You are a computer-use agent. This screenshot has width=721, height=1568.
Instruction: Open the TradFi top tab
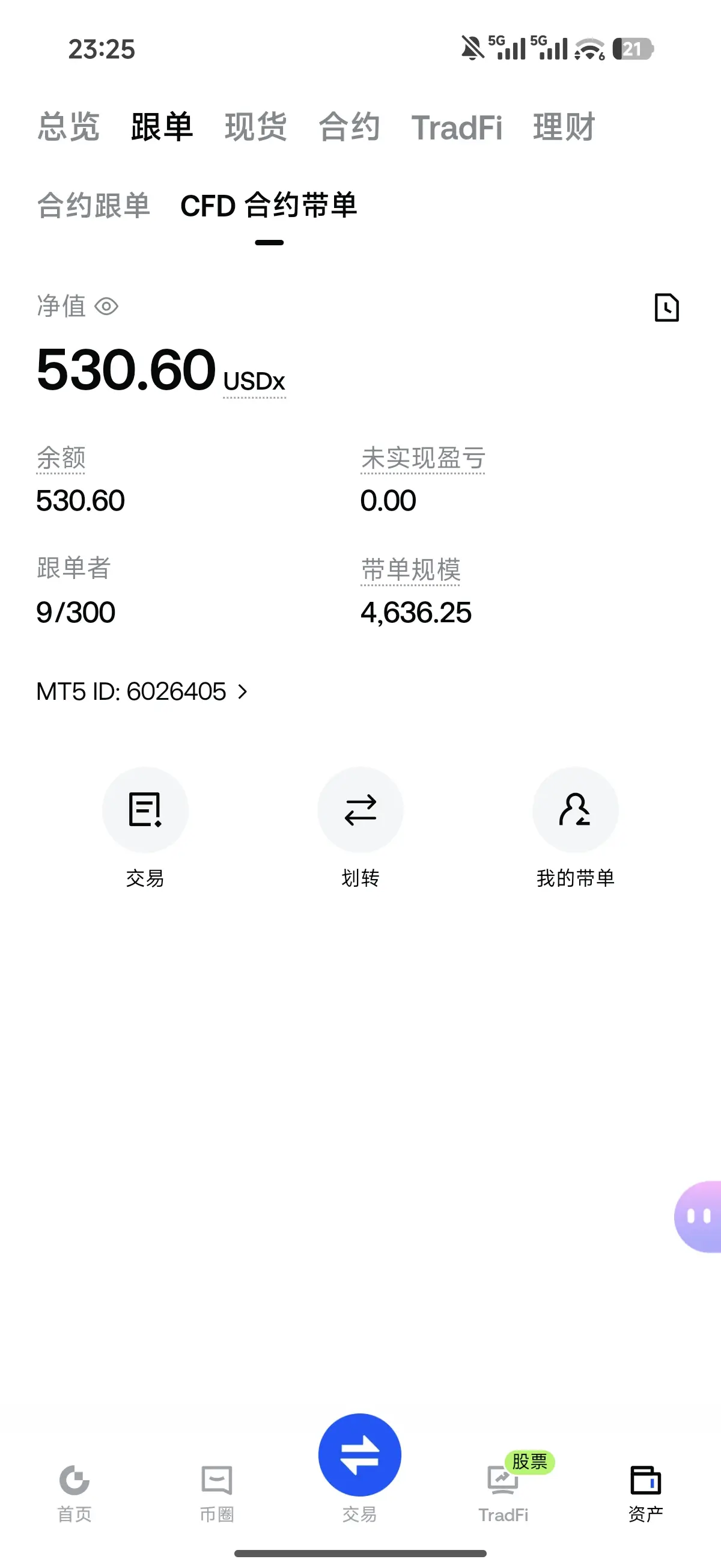tap(457, 128)
